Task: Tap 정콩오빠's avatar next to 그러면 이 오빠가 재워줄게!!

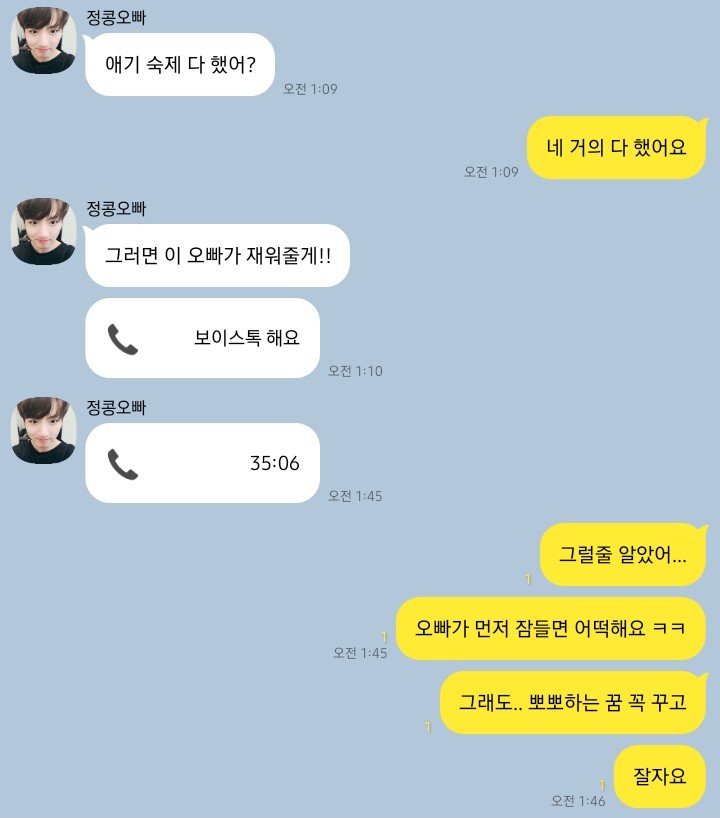Action: coord(43,231)
